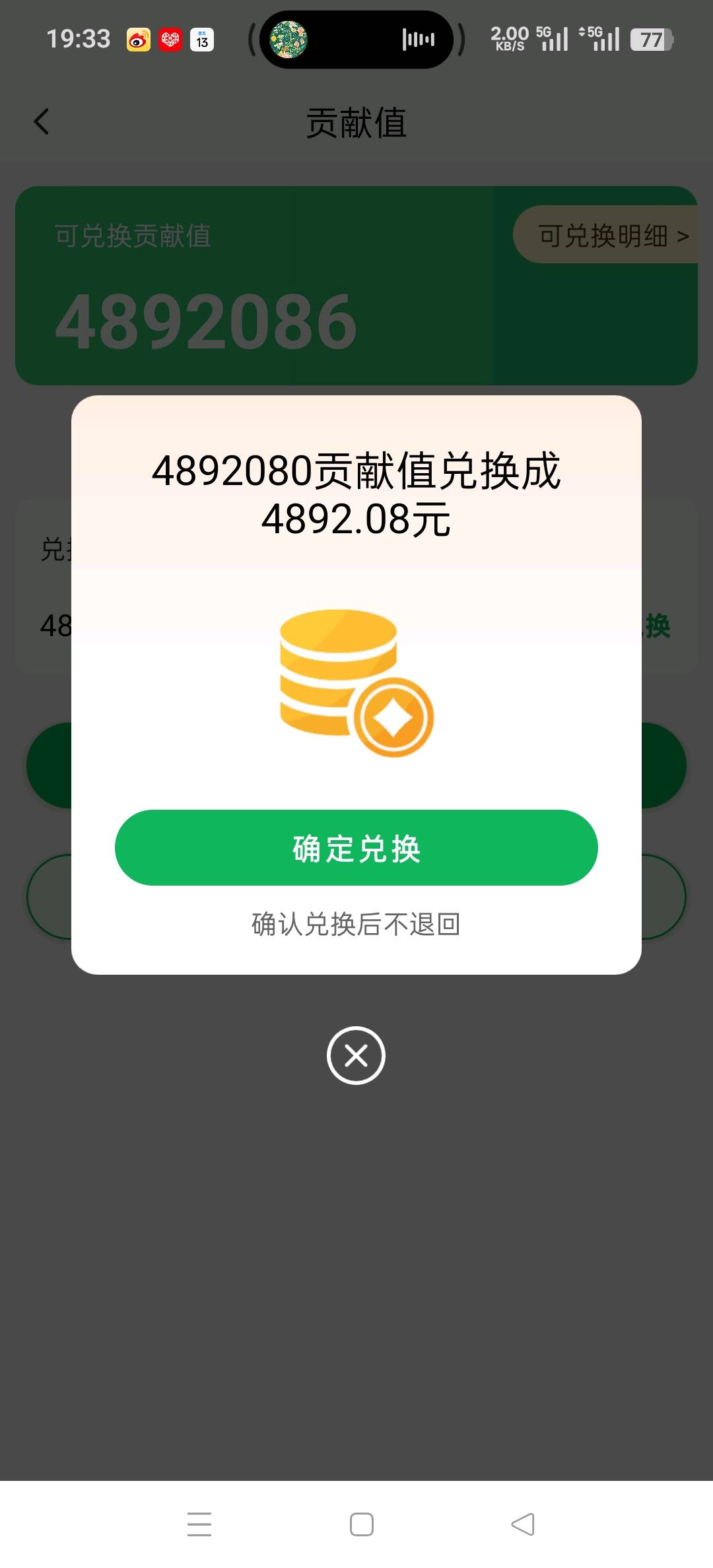Expand exchangeable details with right arrow
The height and width of the screenshot is (1568, 713).
(684, 235)
